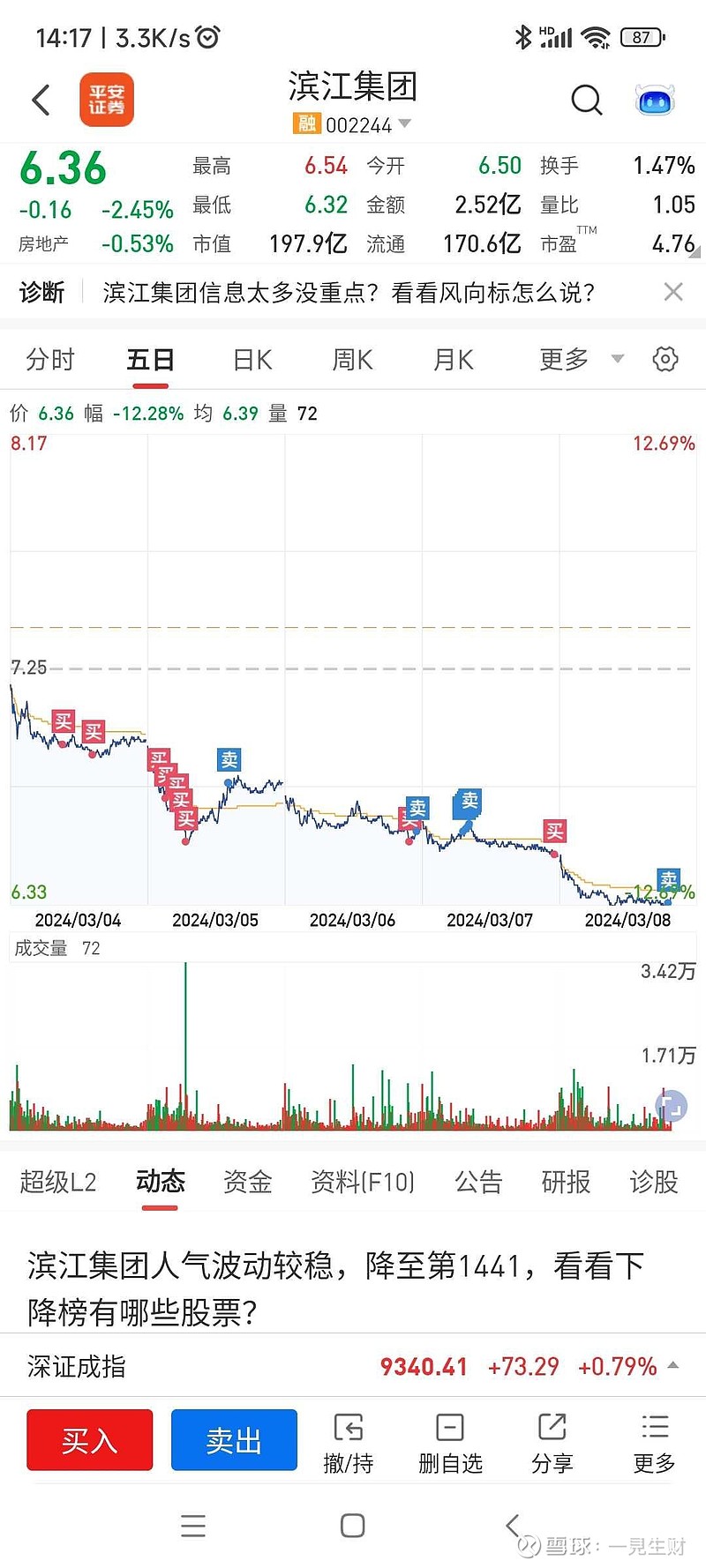Open the 研报 tab
Viewport: 706px width, 1568px height.
tap(566, 1182)
